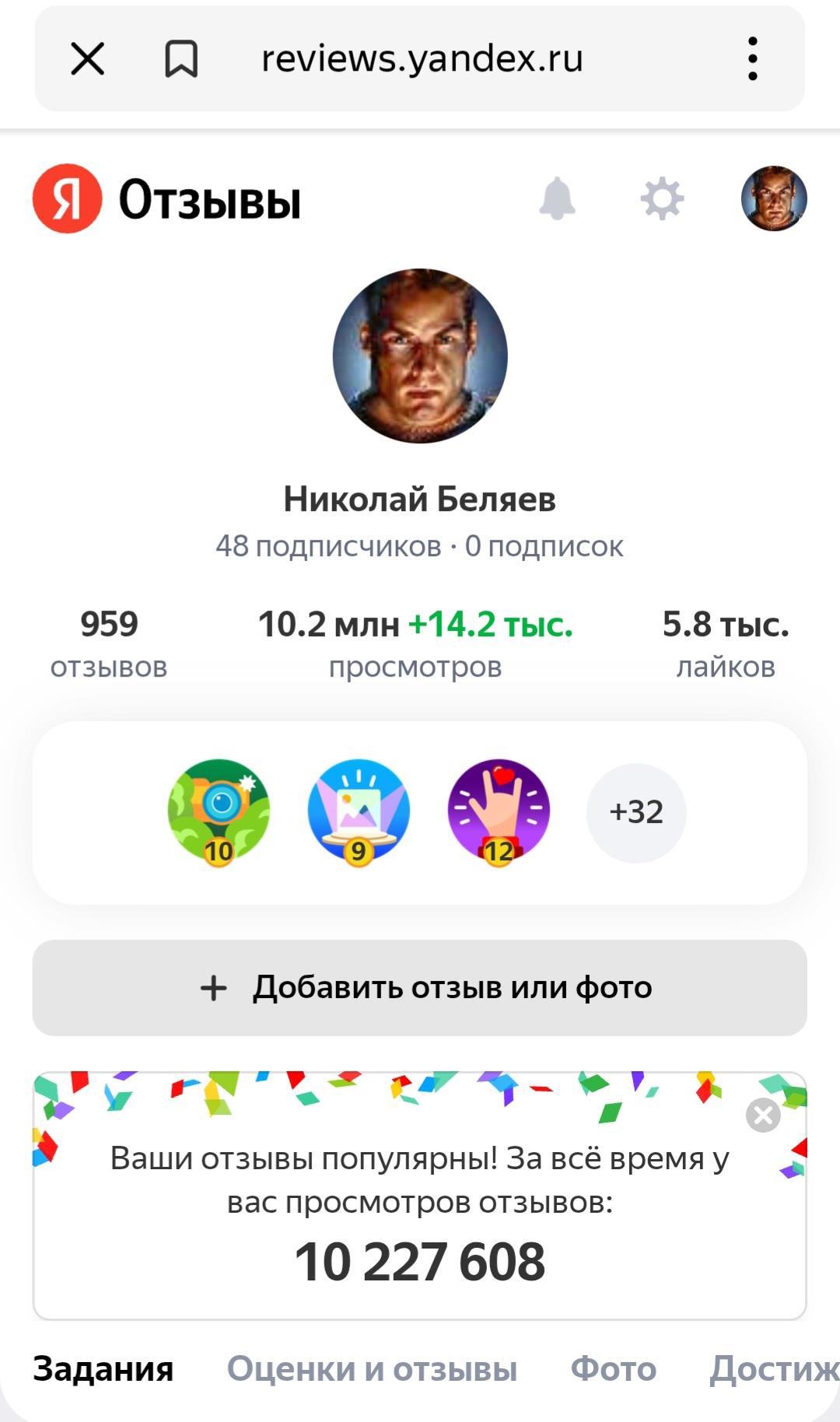Open the browser overflow menu
This screenshot has width=840, height=1422.
click(x=752, y=58)
